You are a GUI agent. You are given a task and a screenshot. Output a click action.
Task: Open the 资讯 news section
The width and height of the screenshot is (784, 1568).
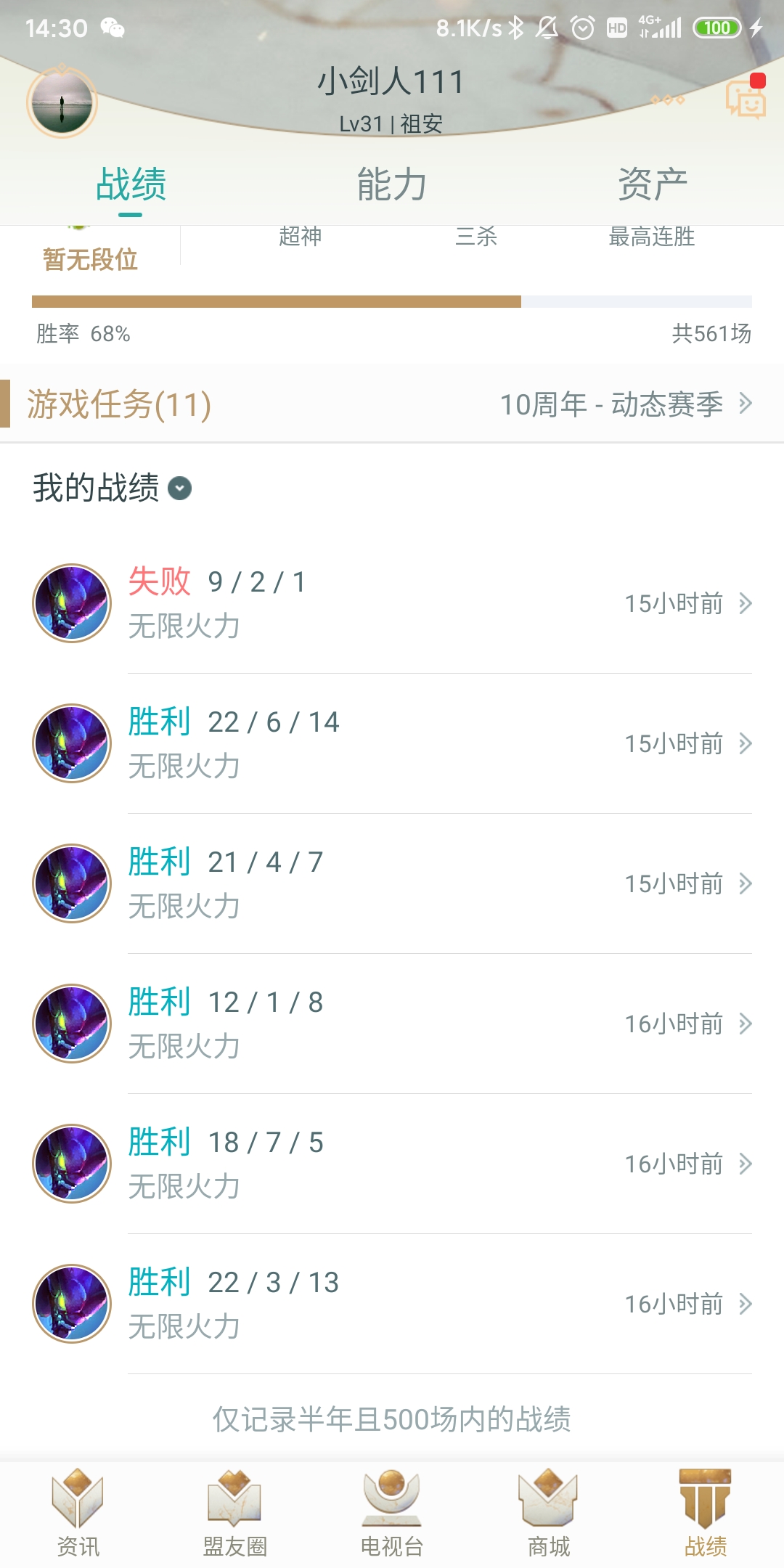point(77,1514)
